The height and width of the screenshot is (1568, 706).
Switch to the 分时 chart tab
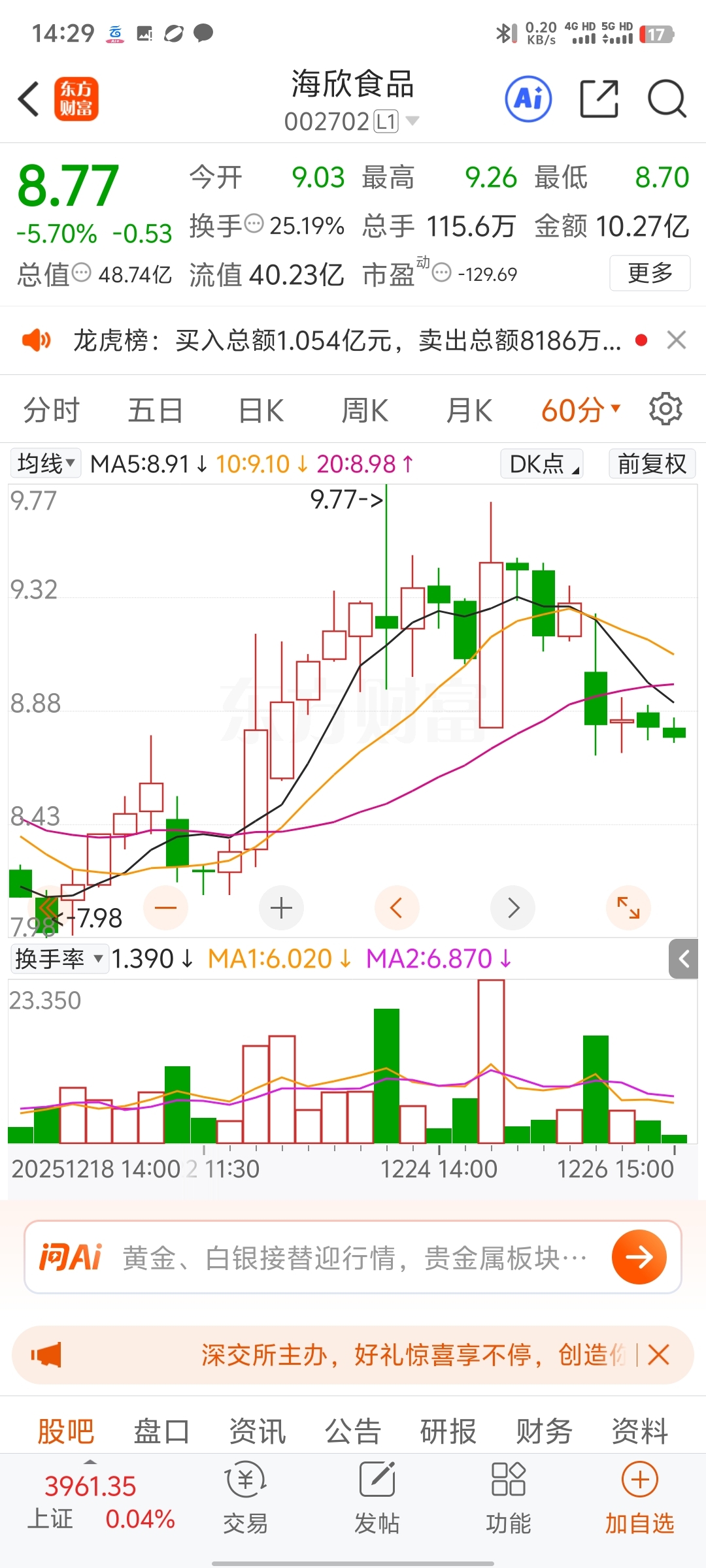[x=51, y=411]
